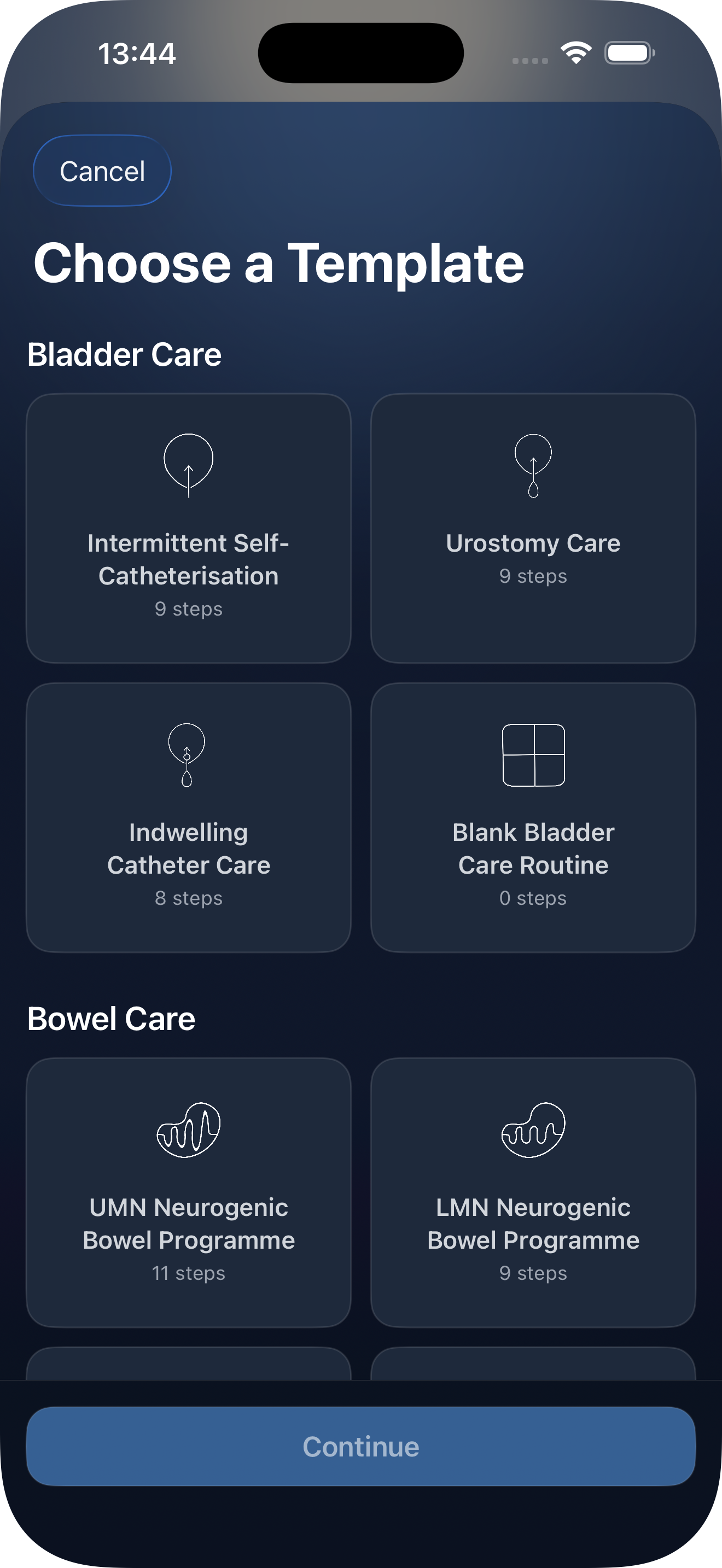Tap the battery indicator in the status bar

point(627,55)
